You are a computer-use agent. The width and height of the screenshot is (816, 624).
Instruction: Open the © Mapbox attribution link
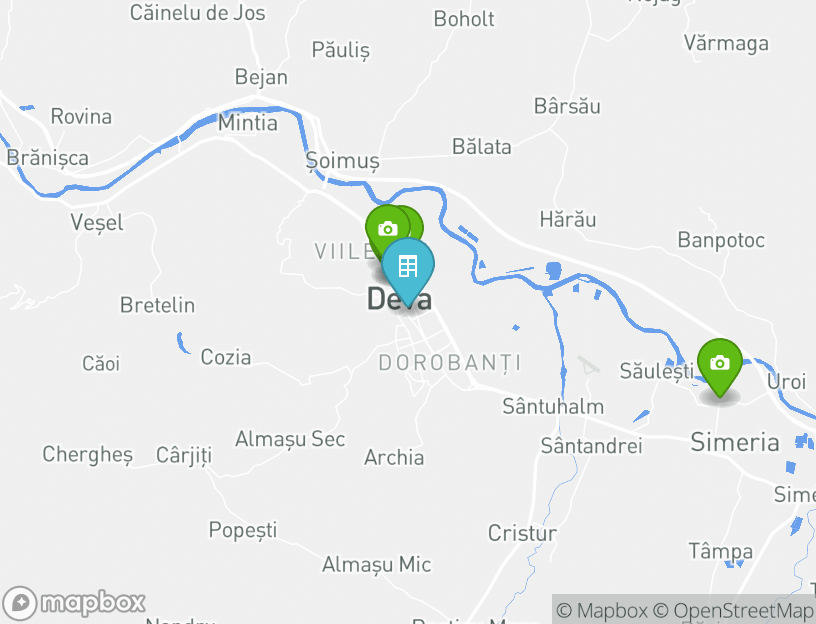(x=602, y=610)
